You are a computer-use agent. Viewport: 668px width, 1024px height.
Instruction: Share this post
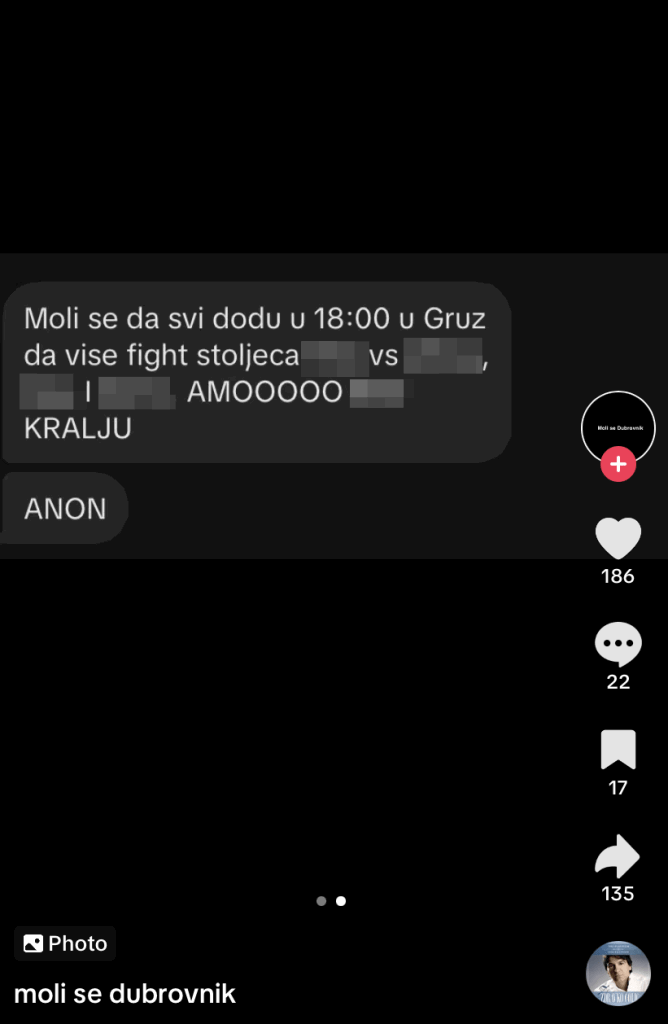[618, 856]
